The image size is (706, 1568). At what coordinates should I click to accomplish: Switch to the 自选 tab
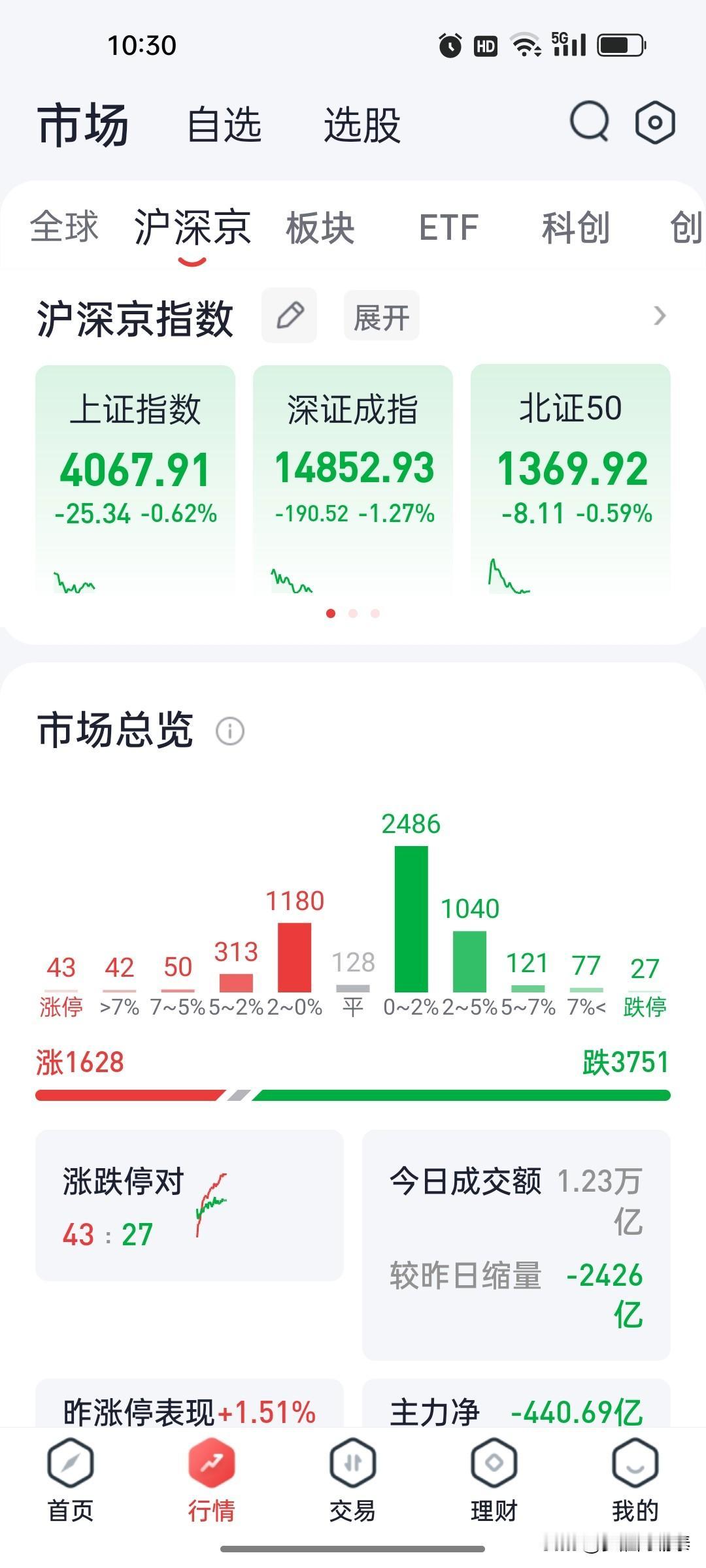tap(225, 125)
